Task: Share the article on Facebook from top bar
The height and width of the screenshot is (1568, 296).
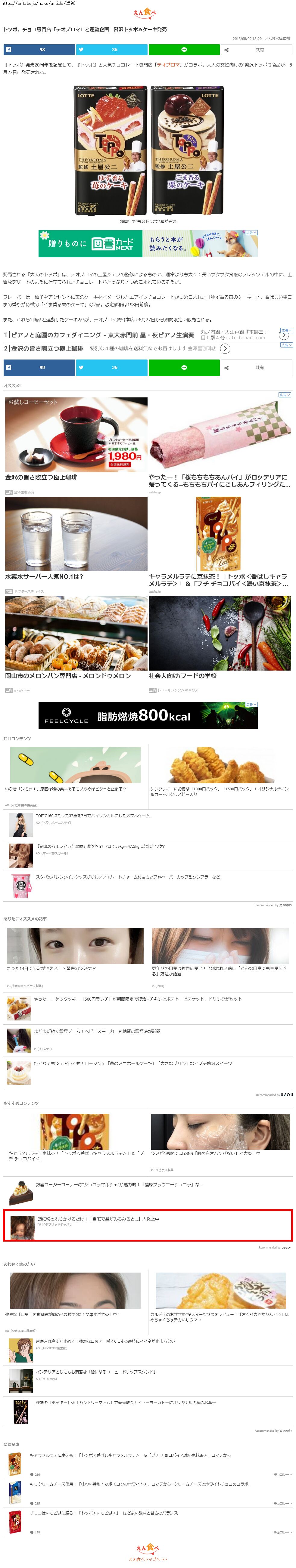Action: click(x=39, y=50)
